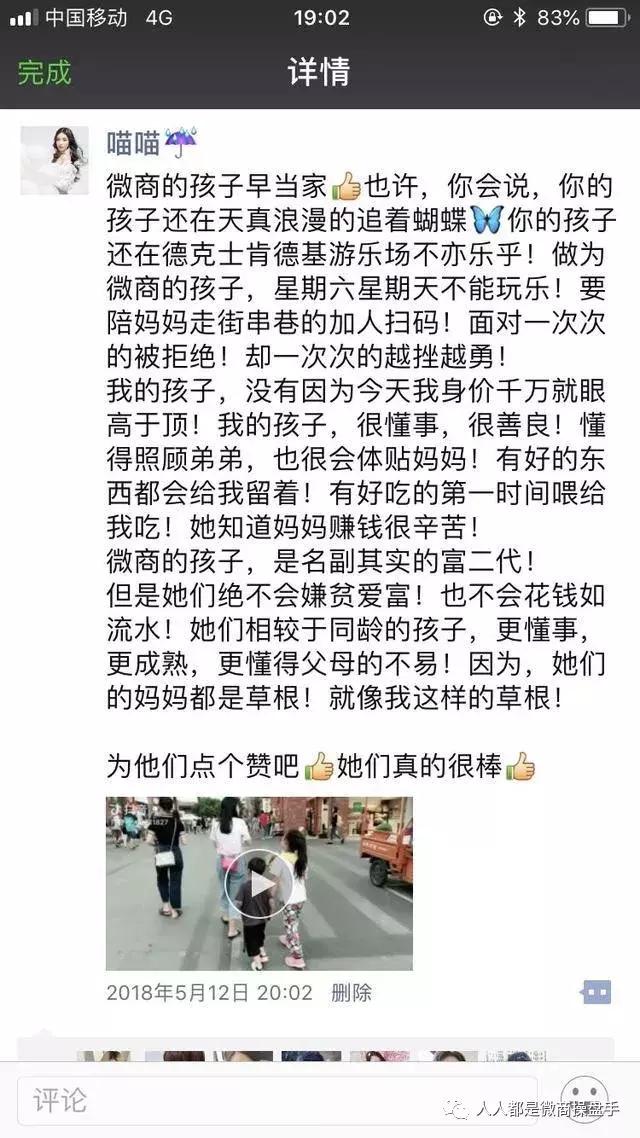Play the street video in the post
640x1138 pixels.
click(x=258, y=883)
